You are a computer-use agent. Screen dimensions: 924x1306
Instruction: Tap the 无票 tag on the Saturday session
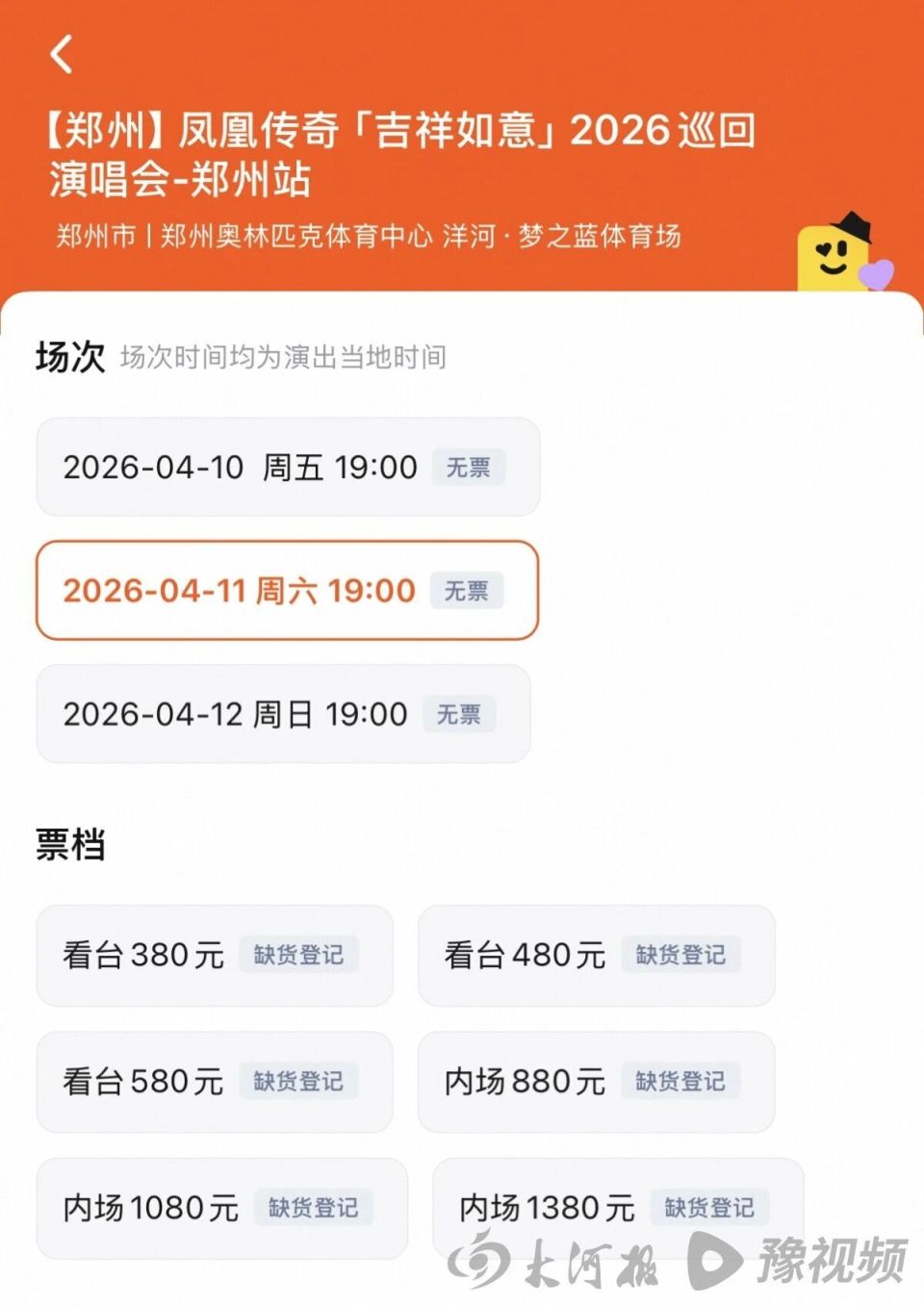click(469, 591)
